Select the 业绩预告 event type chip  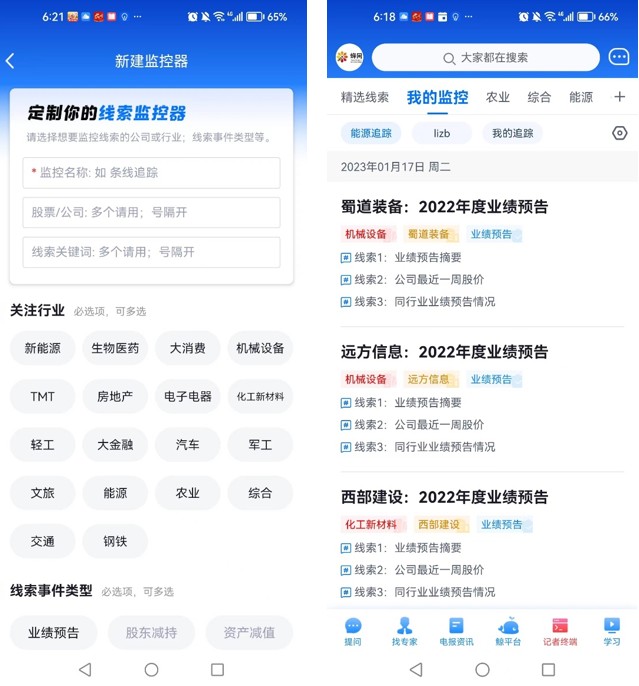click(53, 632)
